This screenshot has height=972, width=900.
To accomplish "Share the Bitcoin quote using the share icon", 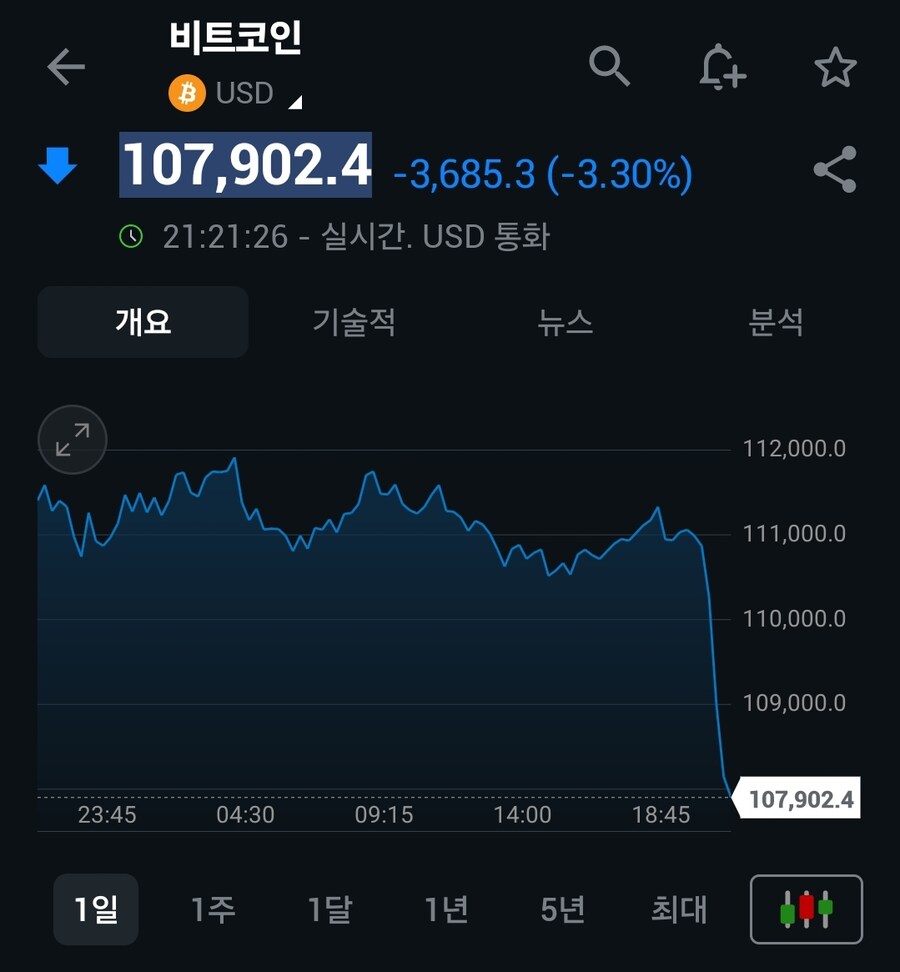I will (x=833, y=171).
